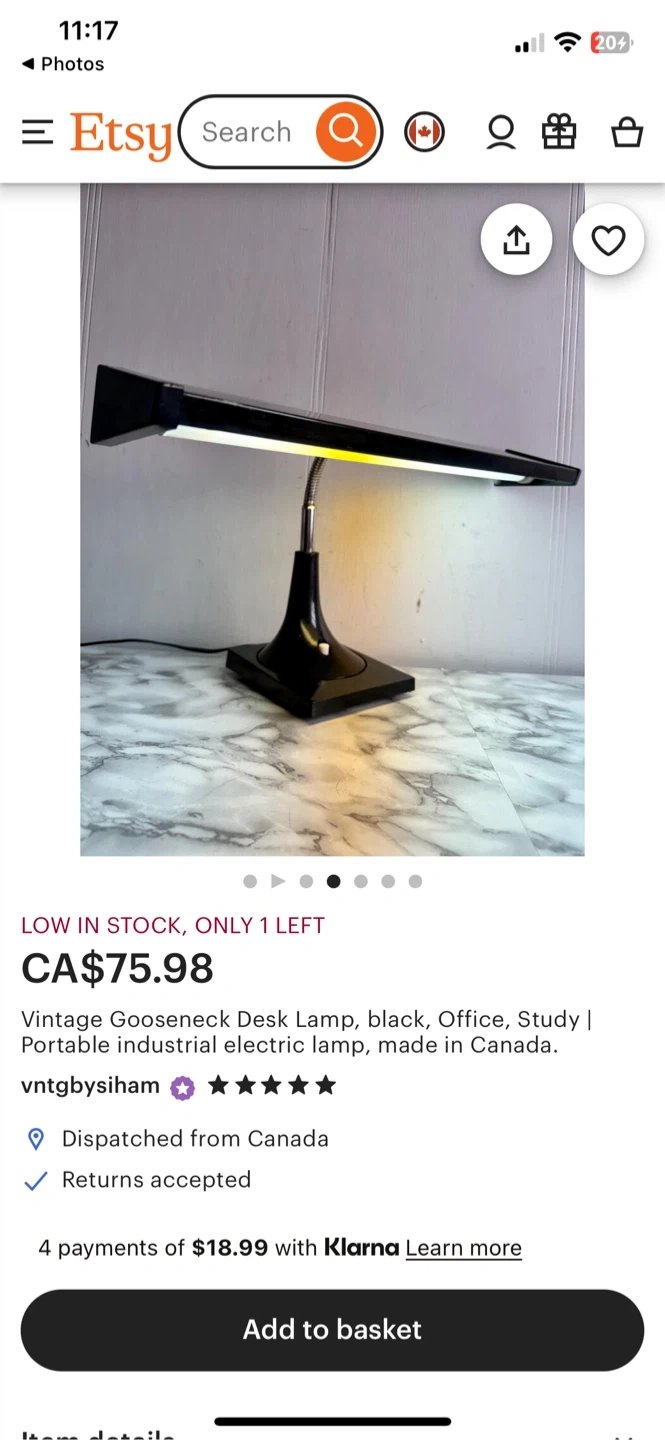View the shopping basket
665x1440 pixels.
click(x=627, y=132)
